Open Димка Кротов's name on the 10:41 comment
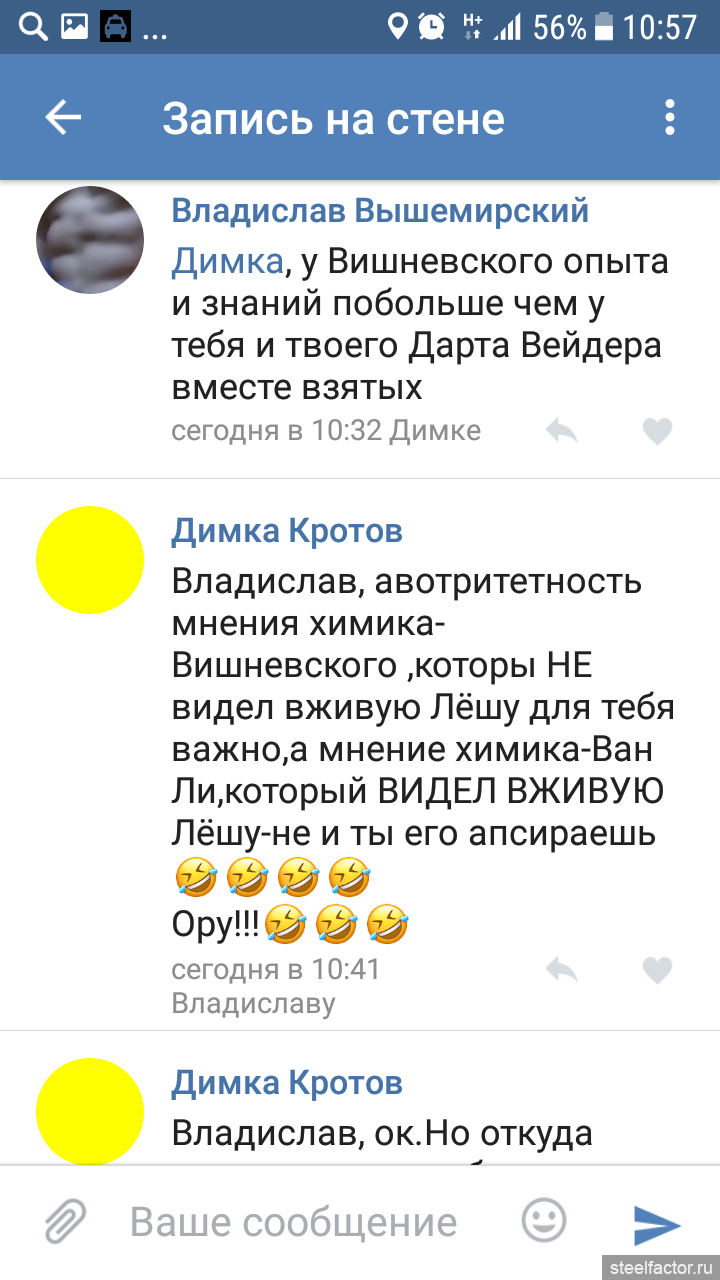This screenshot has width=720, height=1280. (287, 531)
